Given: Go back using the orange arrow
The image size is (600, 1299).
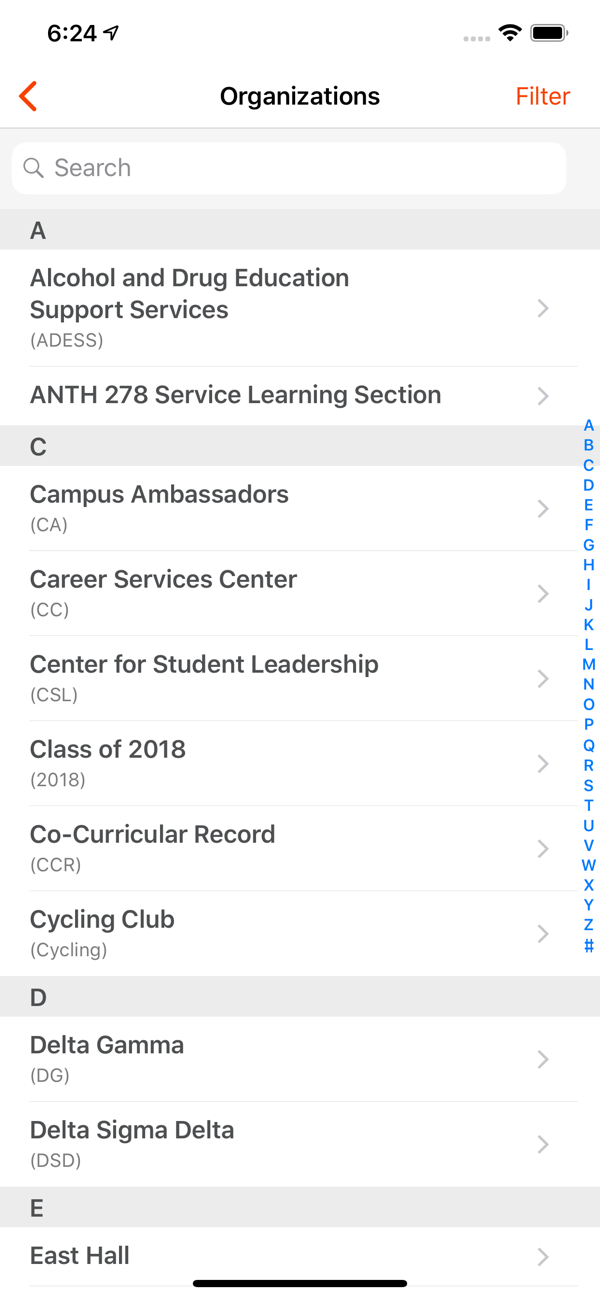Looking at the screenshot, I should [28, 96].
